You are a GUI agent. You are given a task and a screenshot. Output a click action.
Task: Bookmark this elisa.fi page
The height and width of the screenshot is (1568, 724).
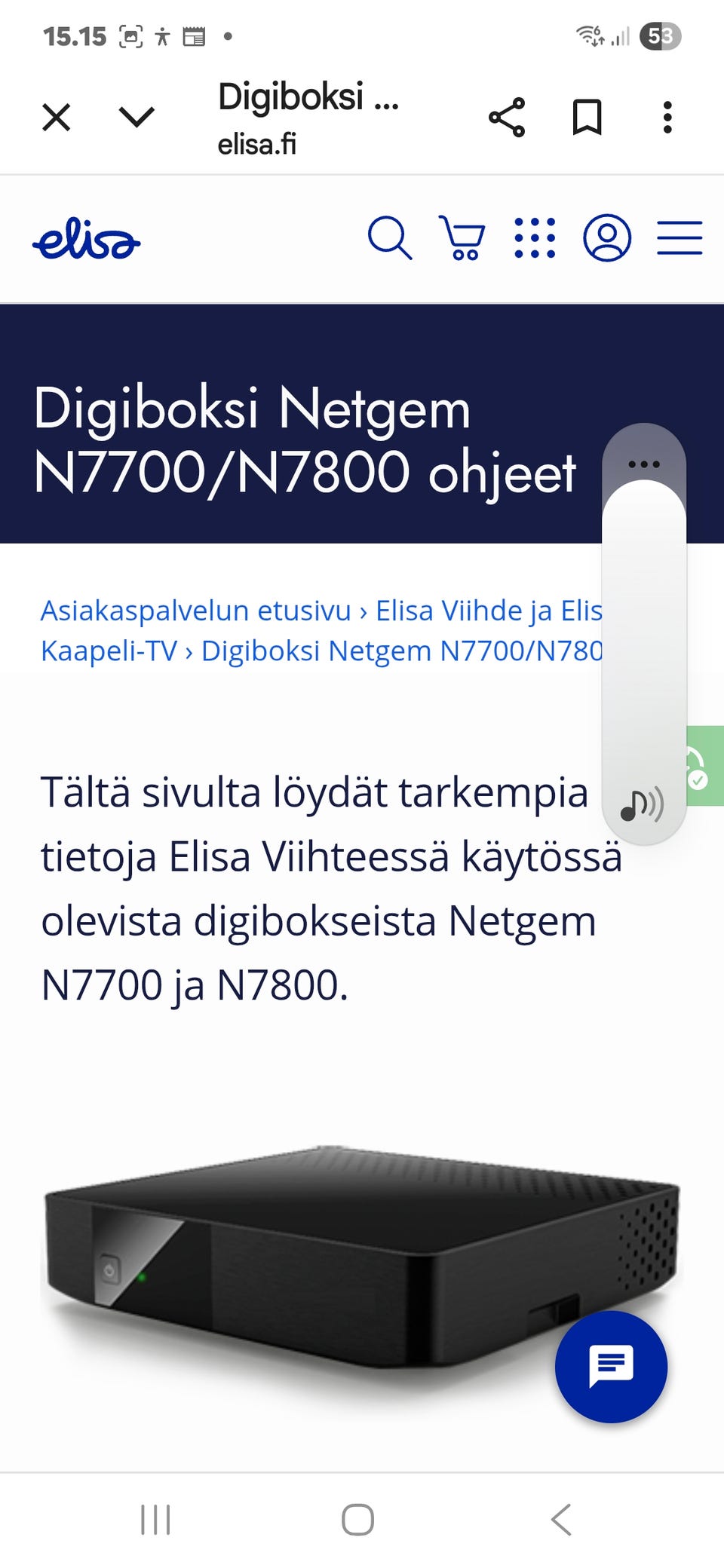pos(587,115)
